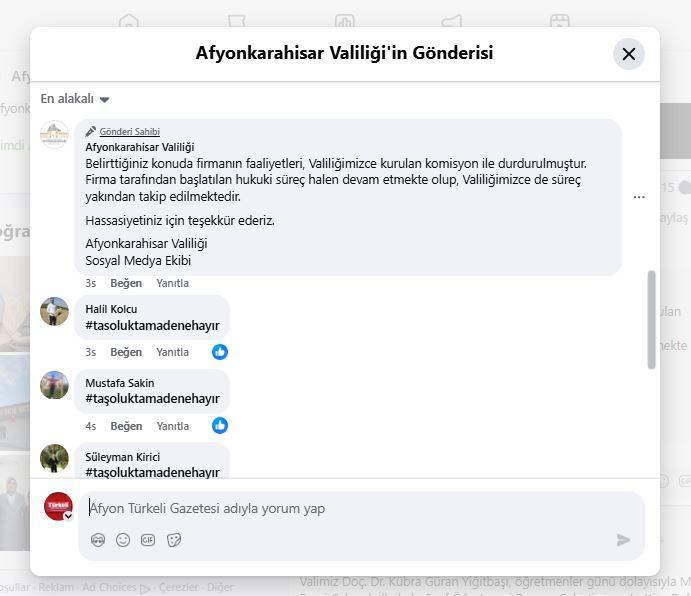Open the sticker picker
Image resolution: width=691 pixels, height=596 pixels.
pos(174,540)
